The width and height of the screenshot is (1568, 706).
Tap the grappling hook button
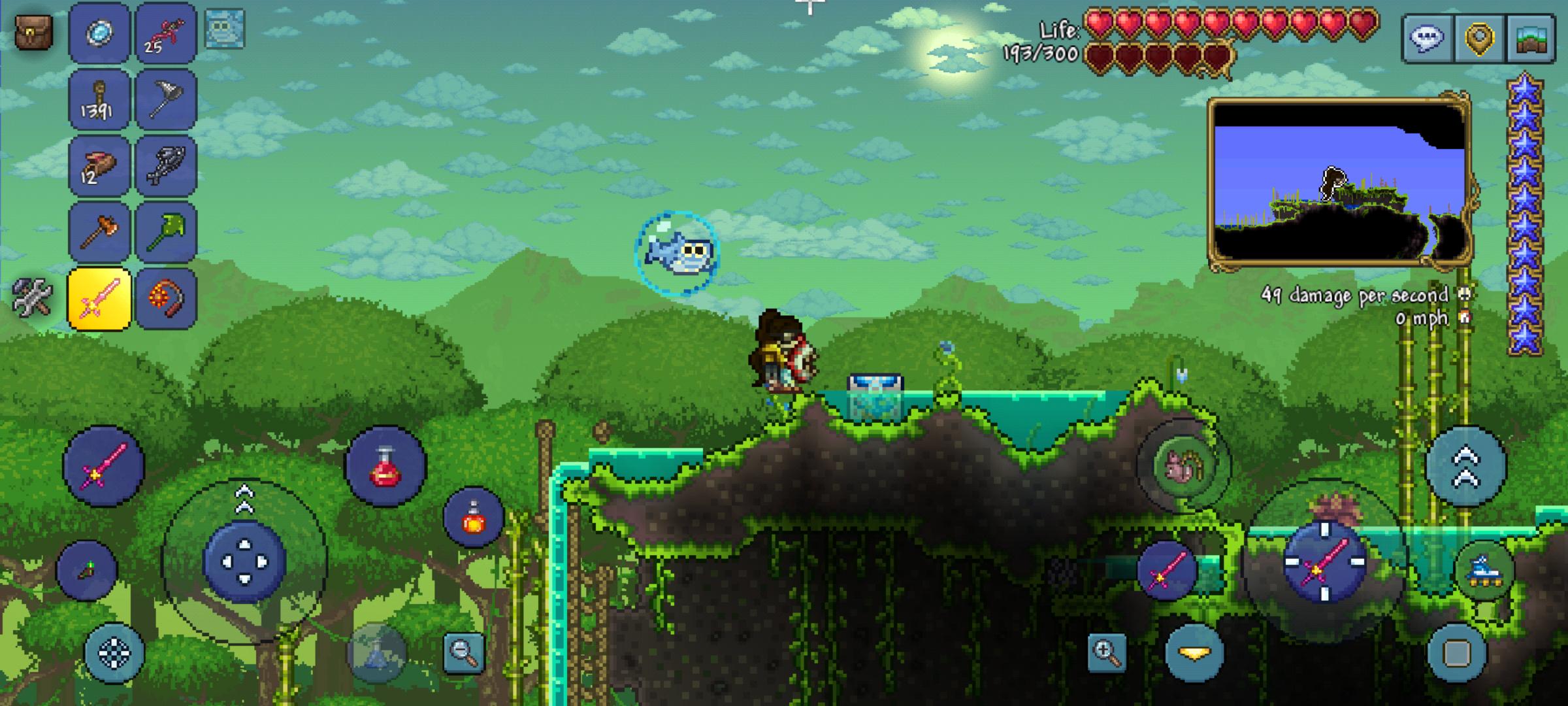click(x=87, y=571)
